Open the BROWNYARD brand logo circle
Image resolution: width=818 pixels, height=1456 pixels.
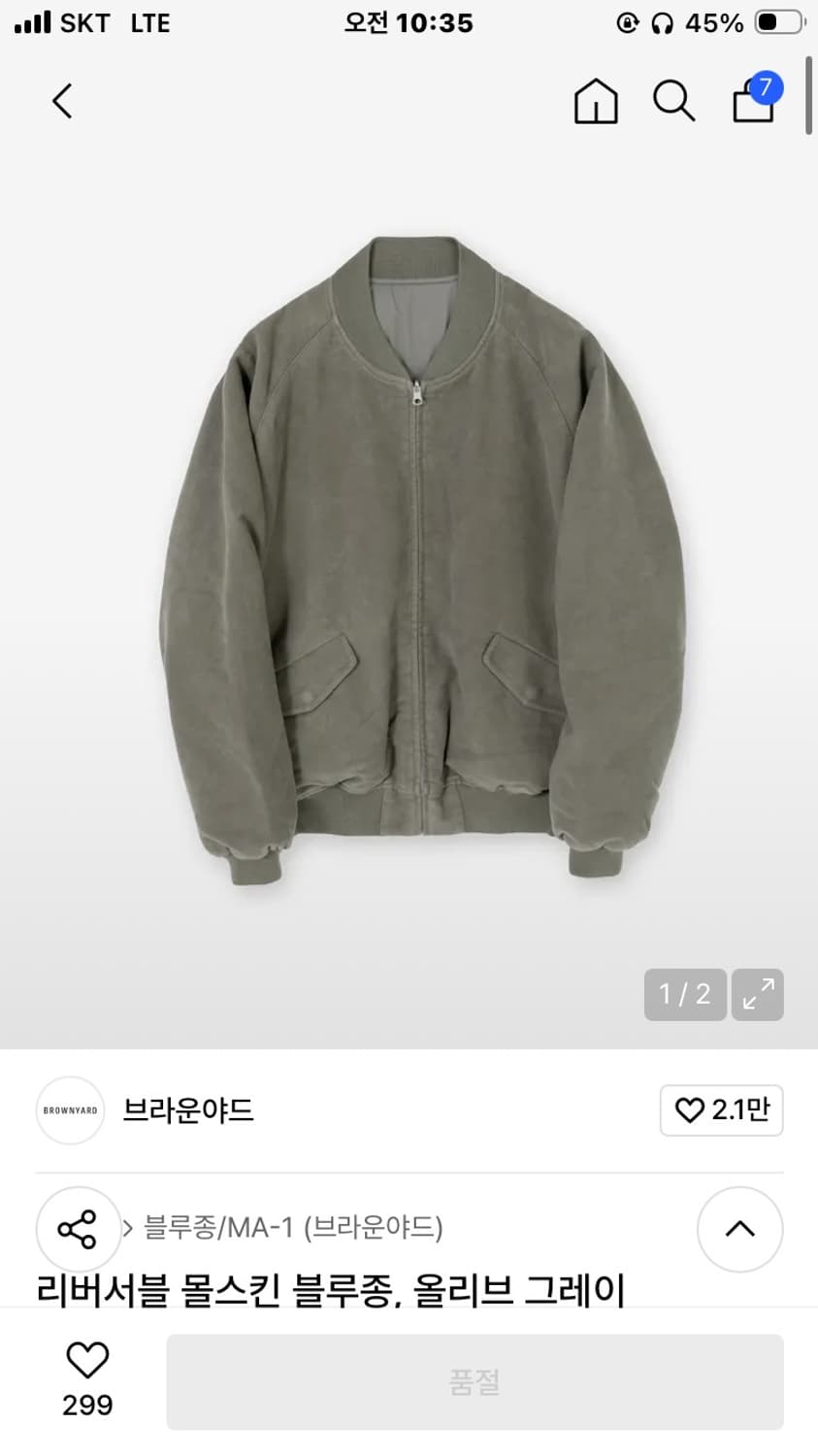69,1110
